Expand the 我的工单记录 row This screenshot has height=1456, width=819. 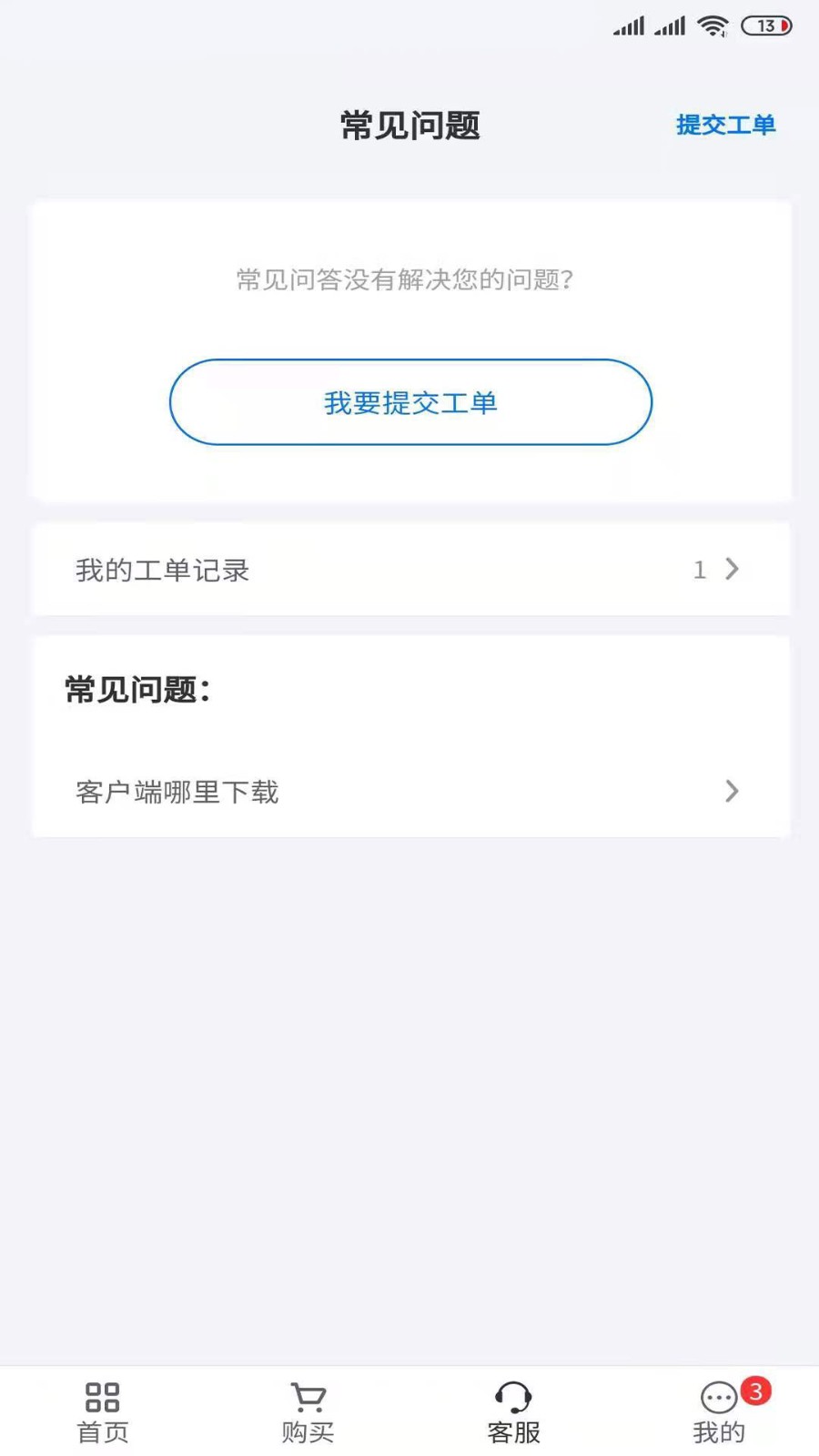[x=409, y=570]
